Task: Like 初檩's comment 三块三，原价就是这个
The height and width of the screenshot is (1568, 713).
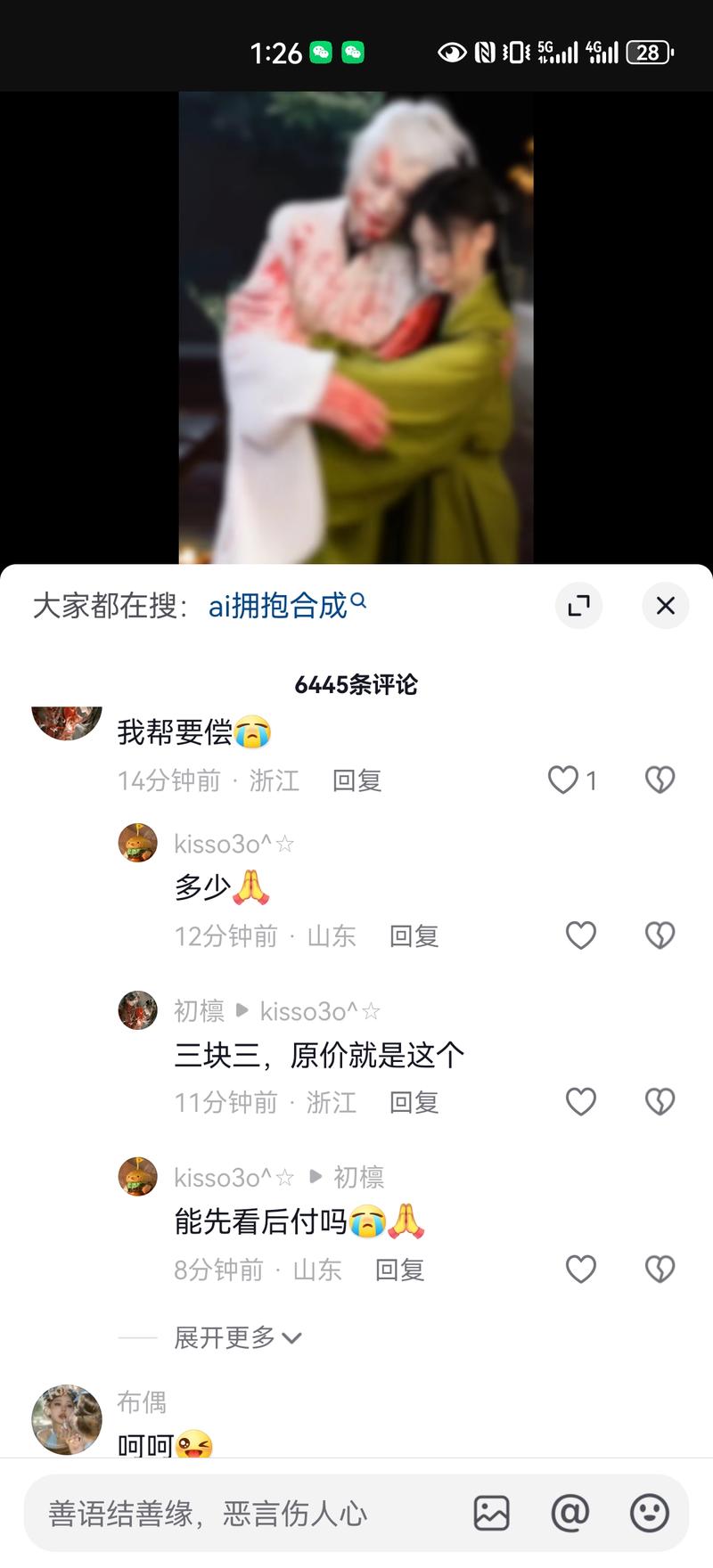Action: click(581, 1102)
